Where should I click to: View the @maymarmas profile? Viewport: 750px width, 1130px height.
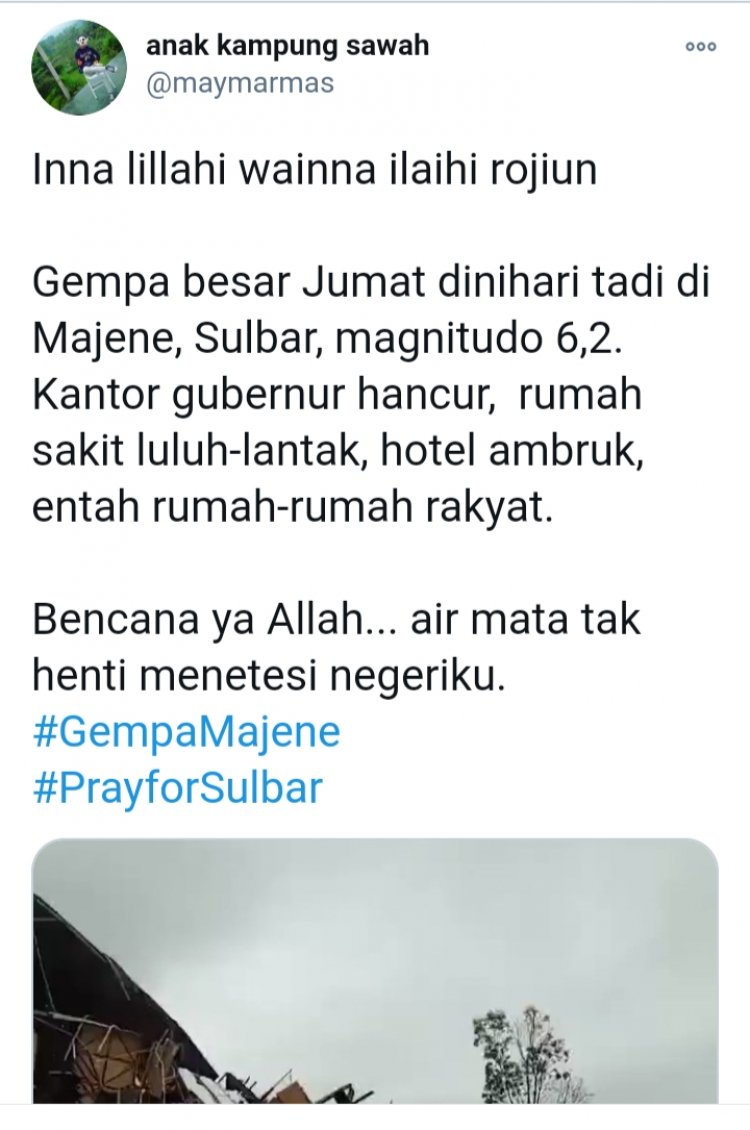(240, 84)
